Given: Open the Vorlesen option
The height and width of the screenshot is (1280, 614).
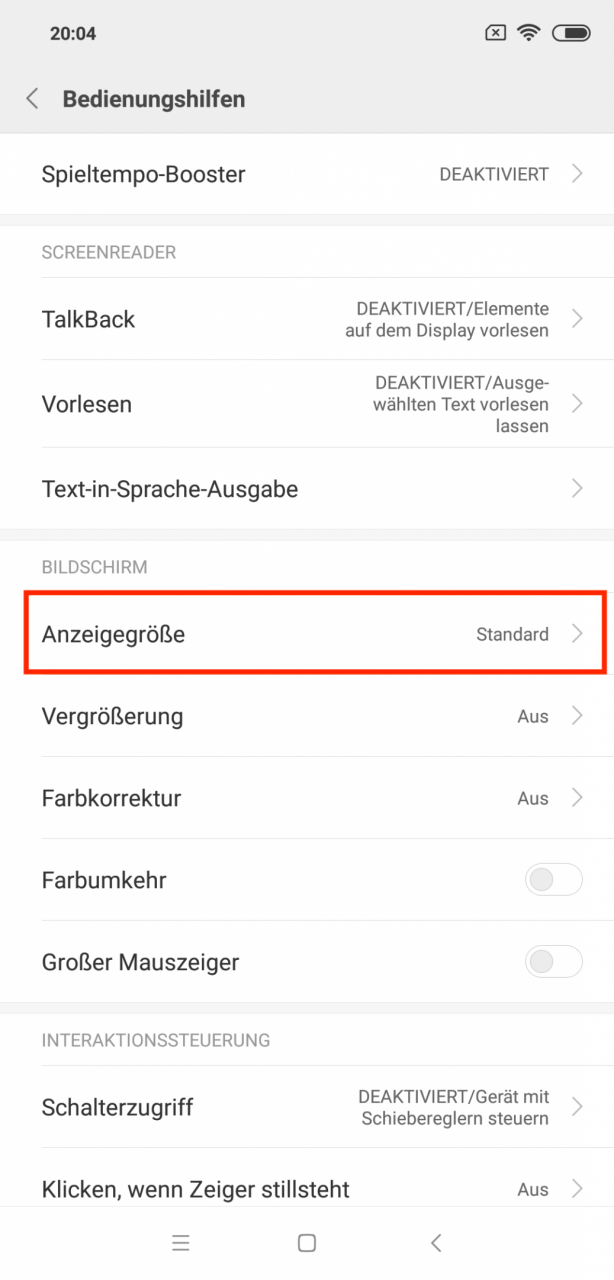Looking at the screenshot, I should pyautogui.click(x=307, y=404).
